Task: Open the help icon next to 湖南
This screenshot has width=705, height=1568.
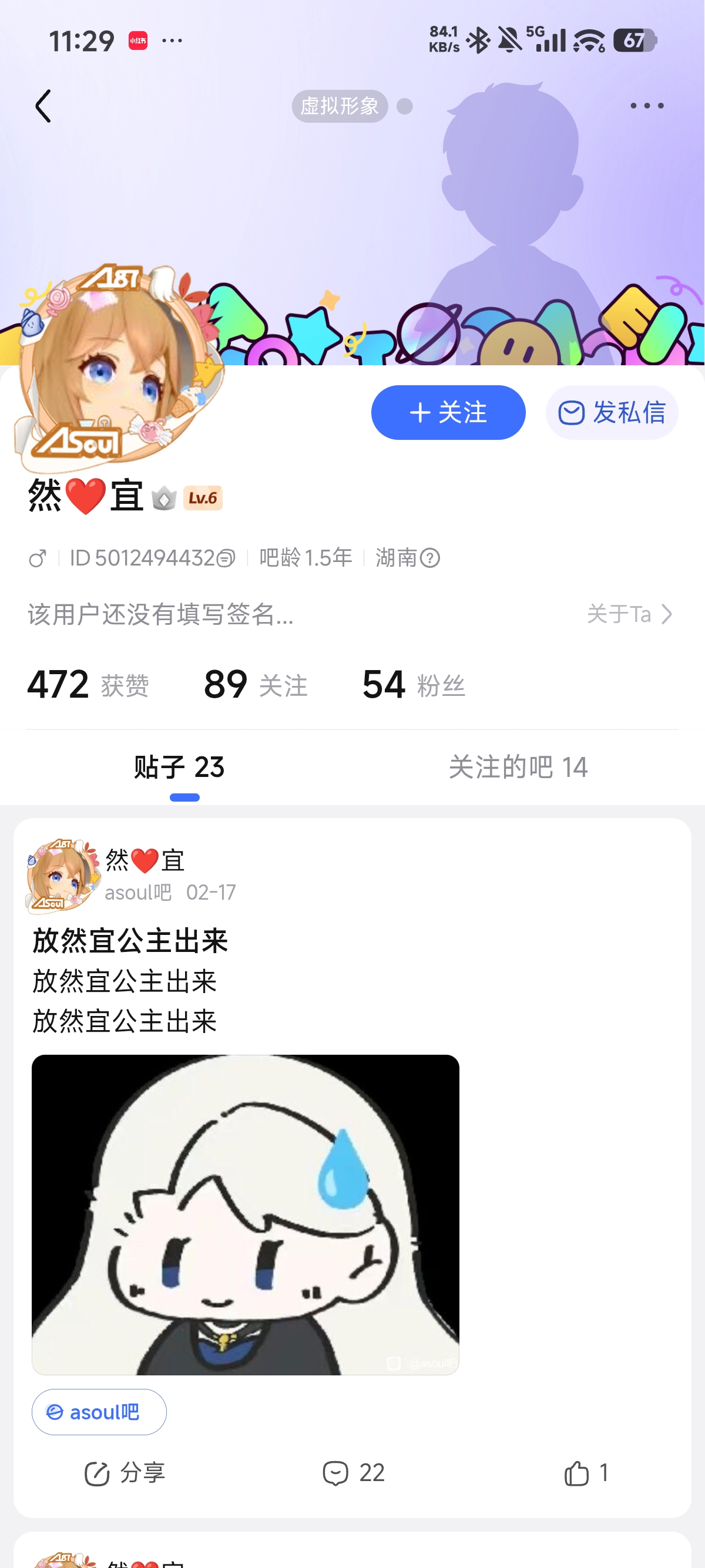Action: (431, 558)
